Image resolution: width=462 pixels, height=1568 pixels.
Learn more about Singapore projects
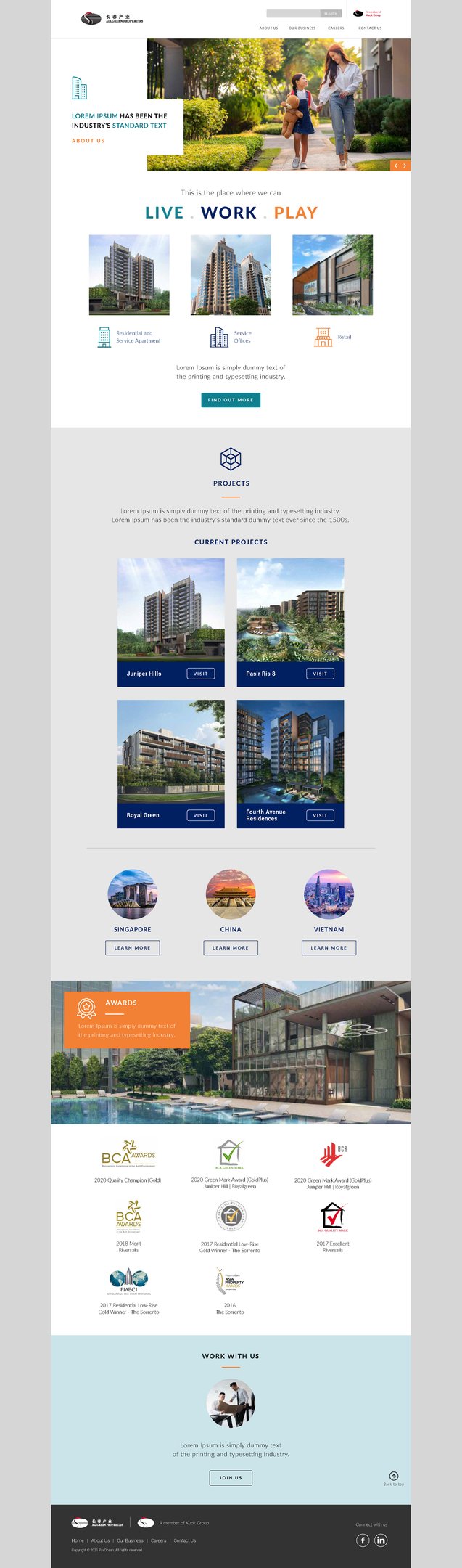coord(132,947)
